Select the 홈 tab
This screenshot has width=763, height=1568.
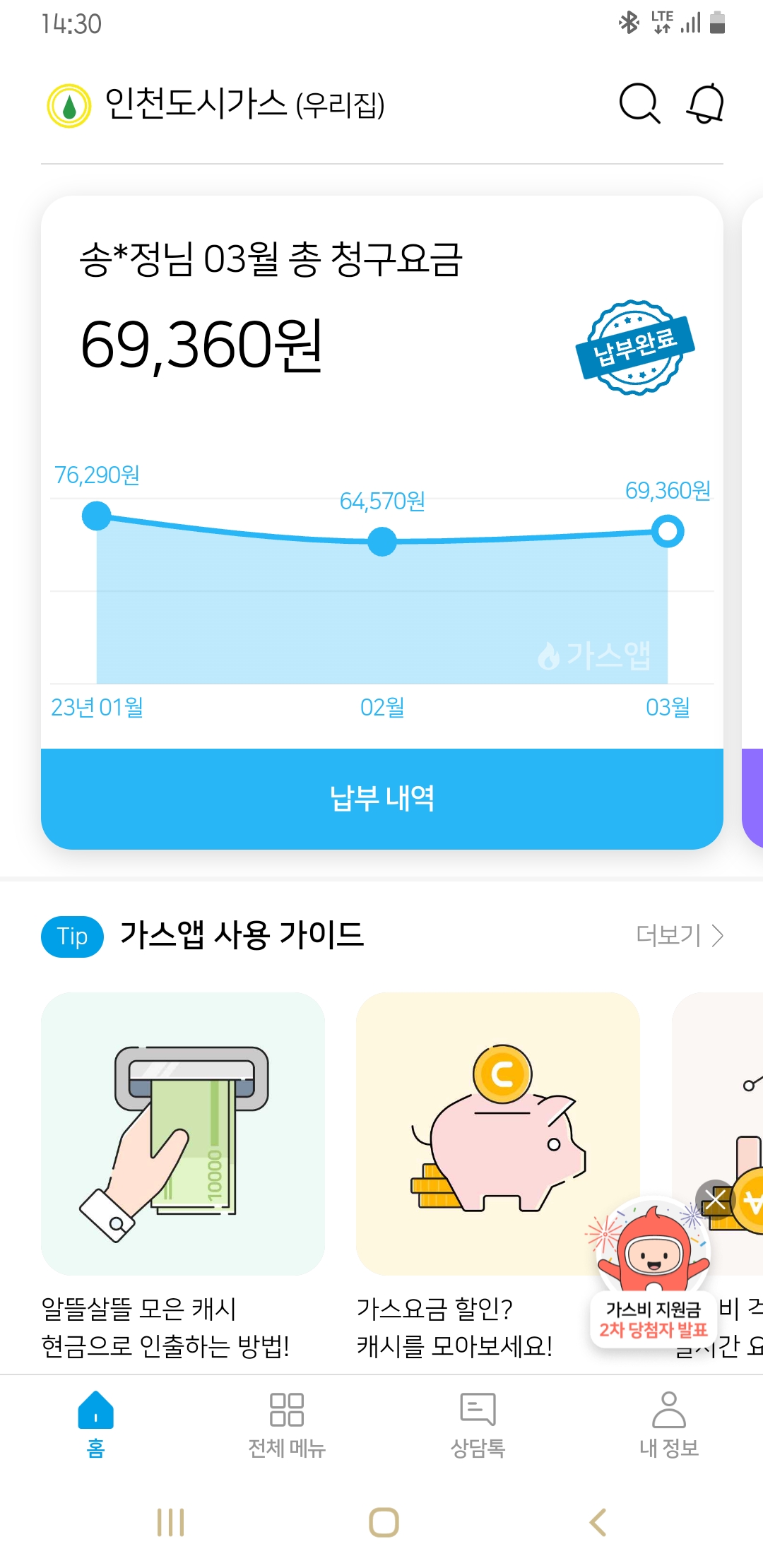pos(95,1425)
